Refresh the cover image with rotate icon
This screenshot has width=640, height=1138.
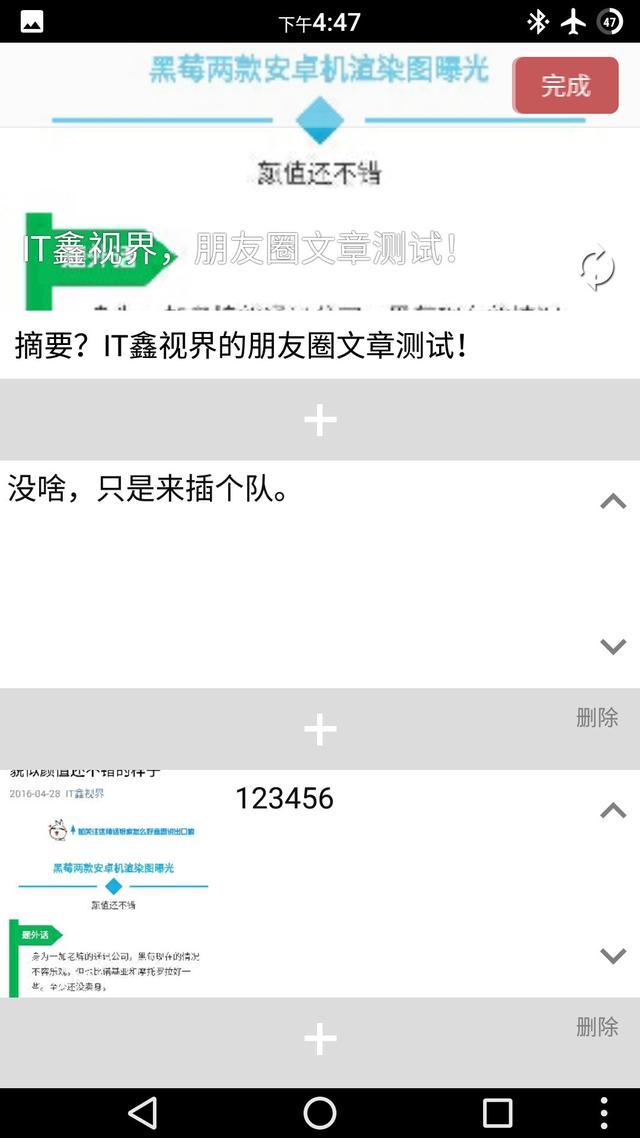pos(597,269)
